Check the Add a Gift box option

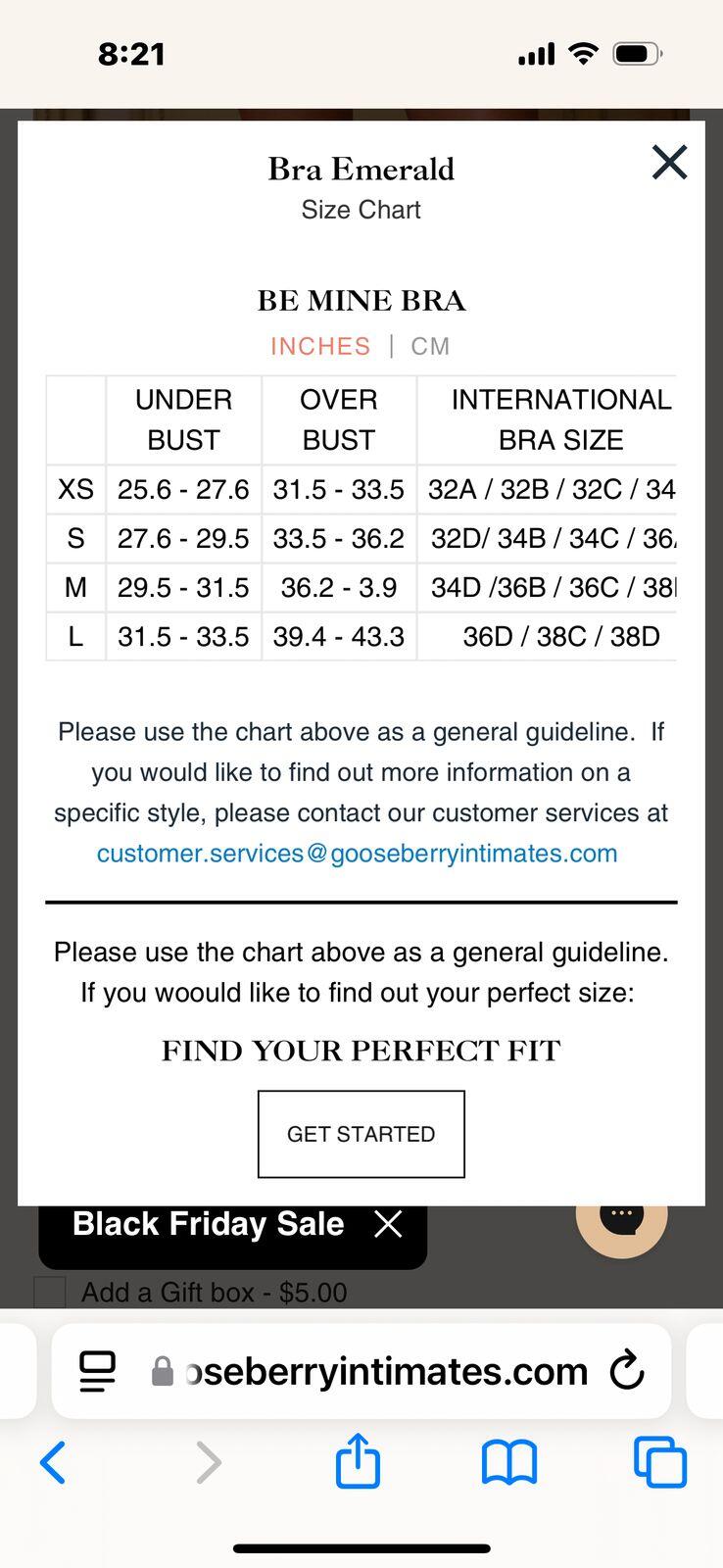(x=50, y=1292)
